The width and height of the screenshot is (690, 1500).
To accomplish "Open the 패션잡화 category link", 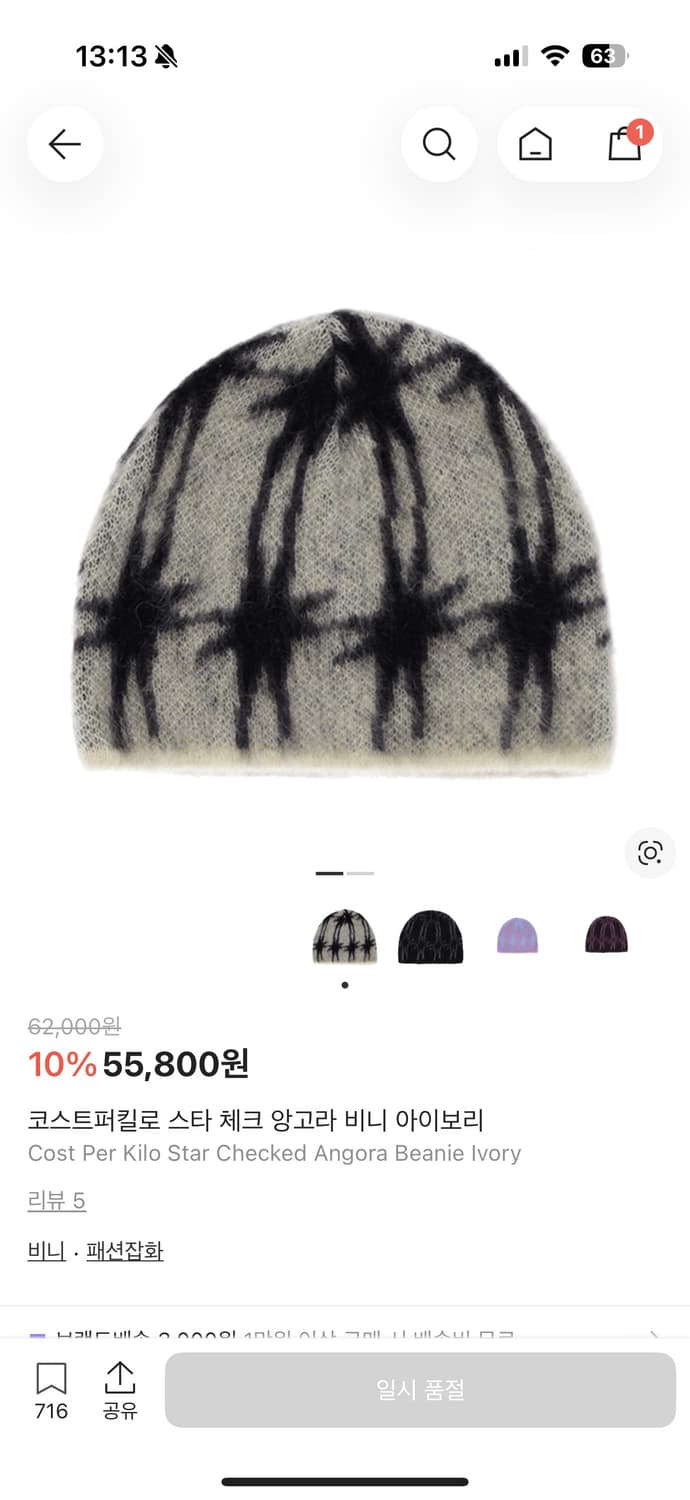I will point(125,1251).
